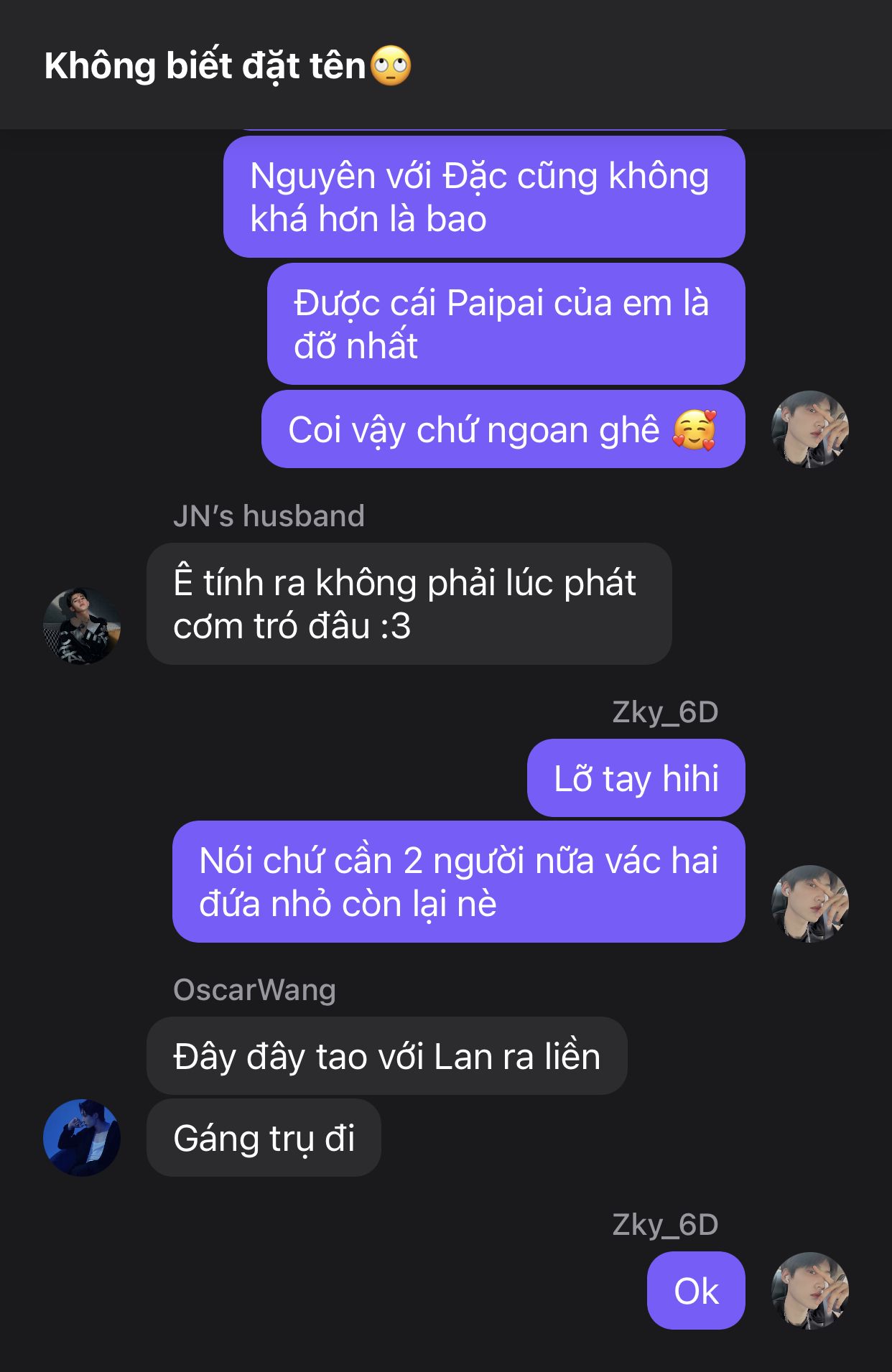Open OscarWang's profile picture
Screen dimensions: 892x1372
[x=82, y=1137]
